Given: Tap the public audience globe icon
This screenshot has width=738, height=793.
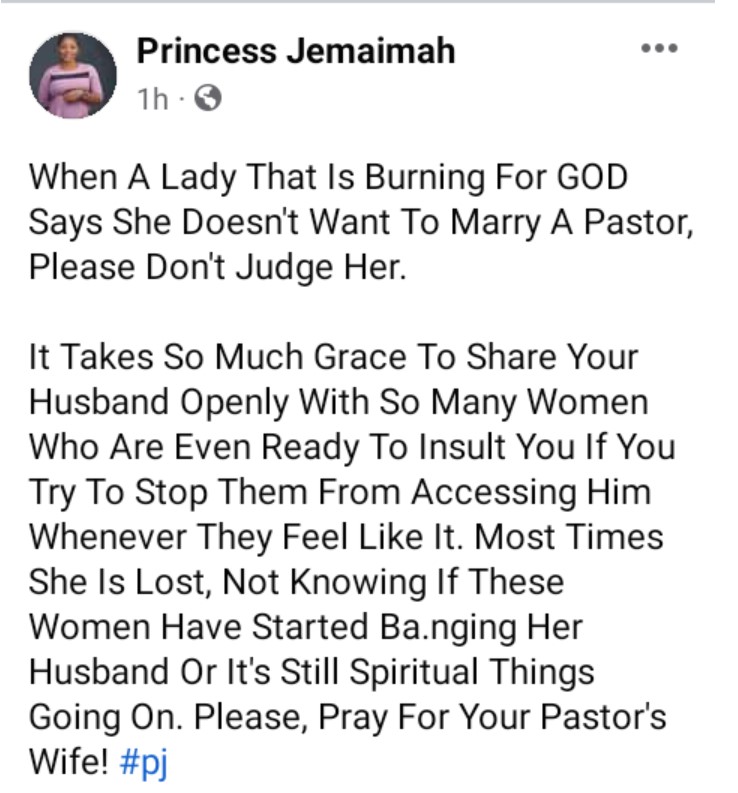Looking at the screenshot, I should [x=208, y=99].
